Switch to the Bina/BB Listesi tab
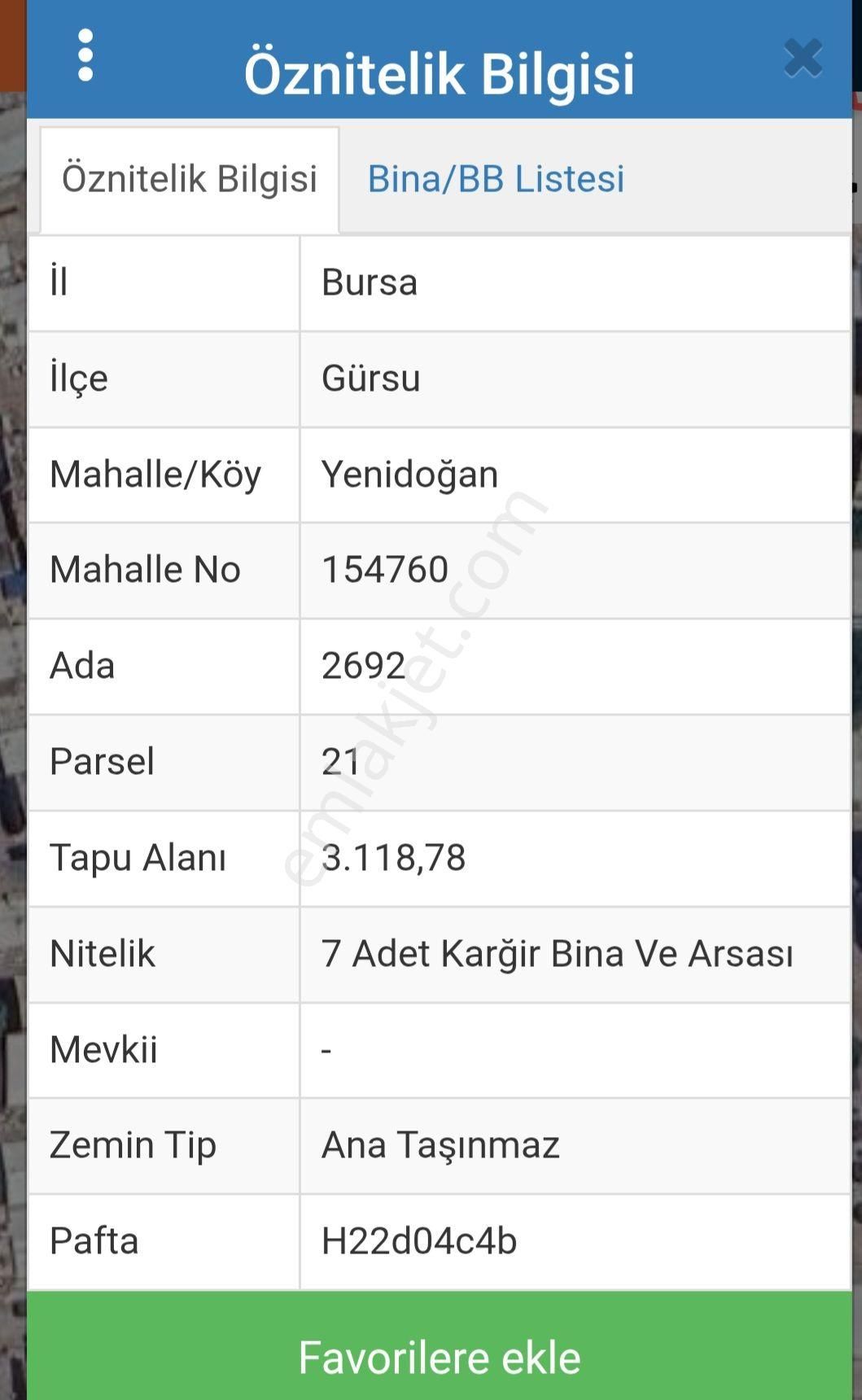This screenshot has height=1400, width=862. [497, 179]
